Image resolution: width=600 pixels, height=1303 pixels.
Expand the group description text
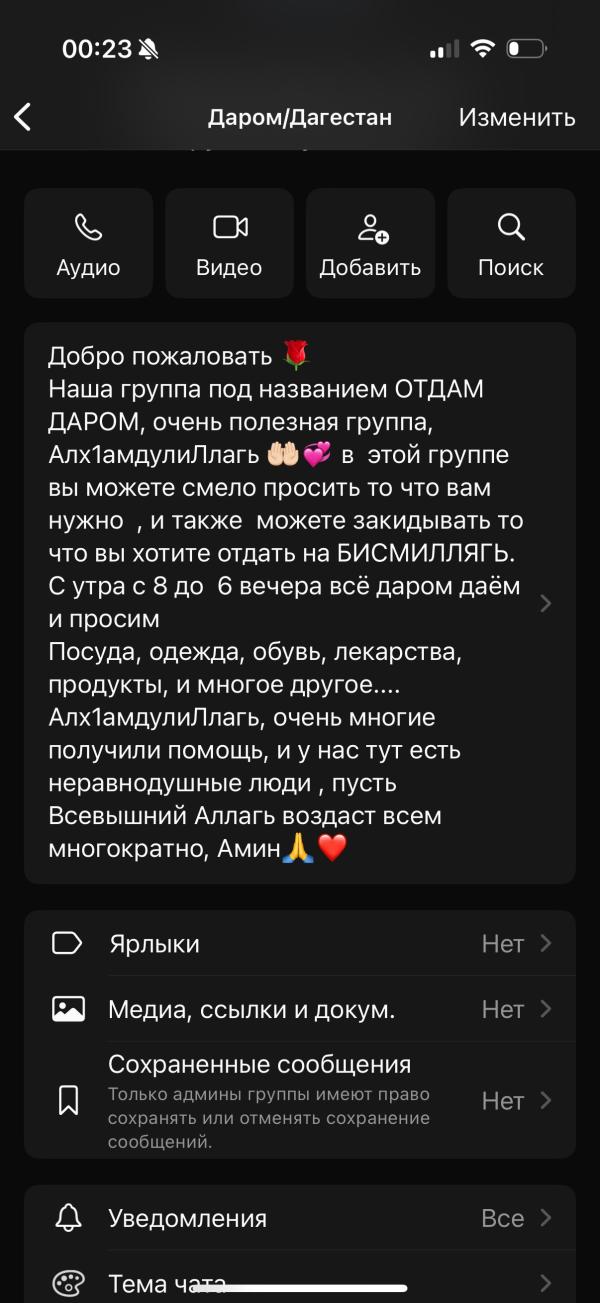300,603
